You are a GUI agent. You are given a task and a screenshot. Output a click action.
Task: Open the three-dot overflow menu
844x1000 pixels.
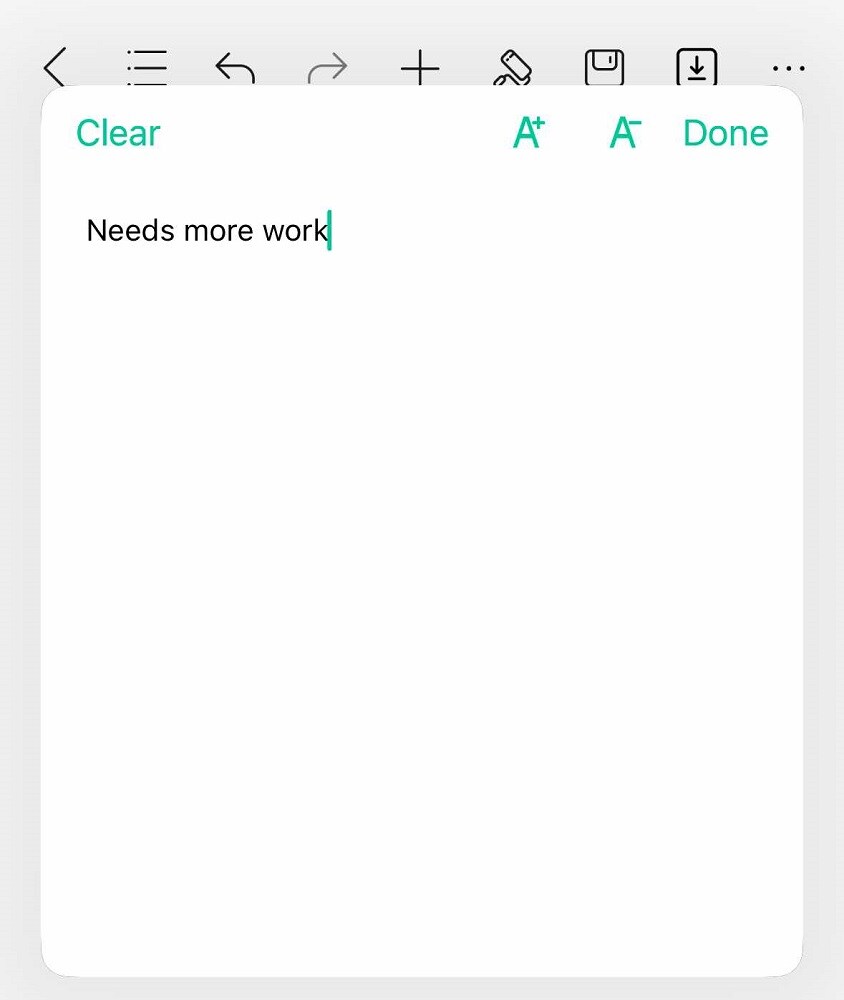point(789,69)
